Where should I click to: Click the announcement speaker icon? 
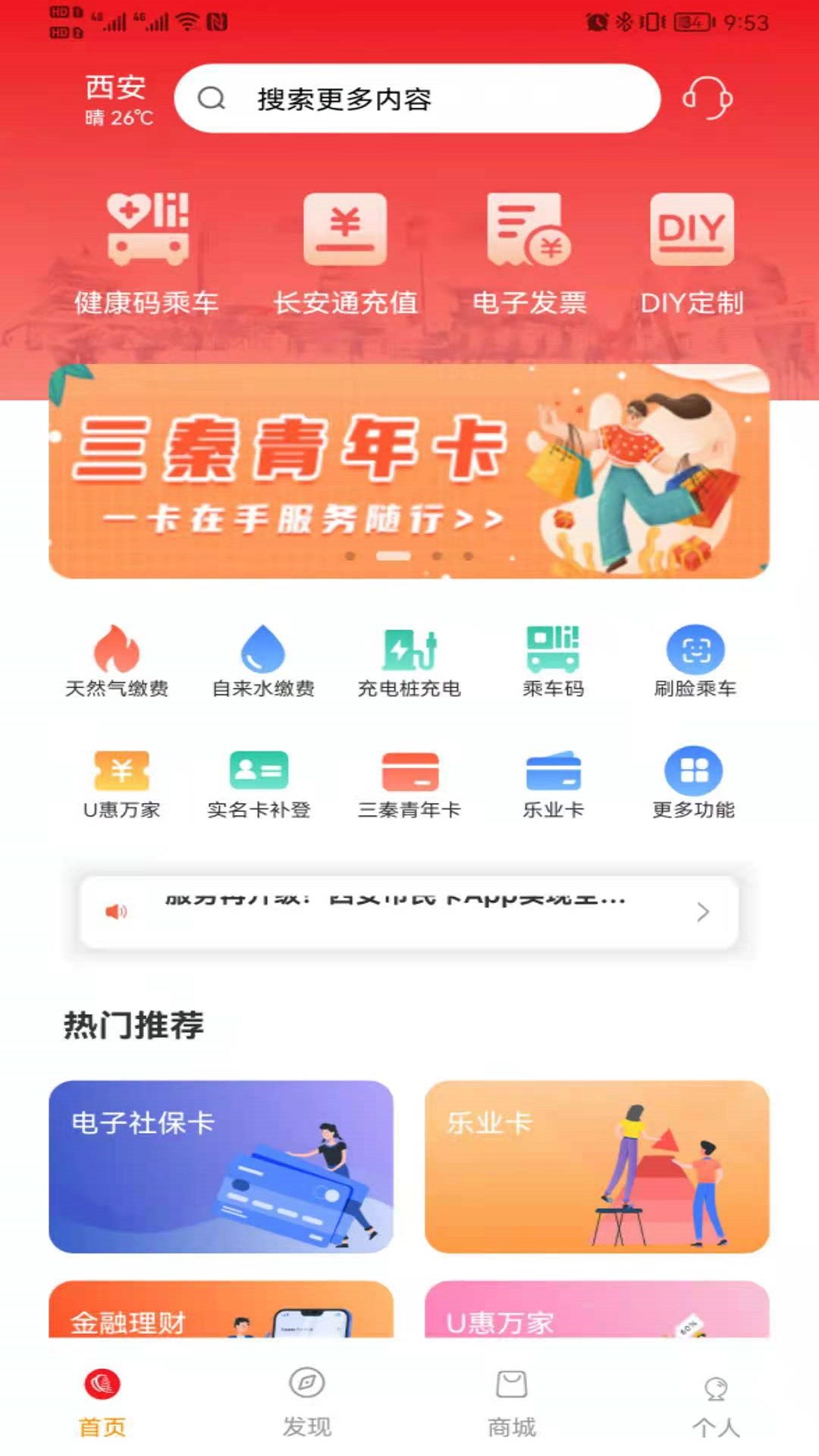tap(116, 912)
